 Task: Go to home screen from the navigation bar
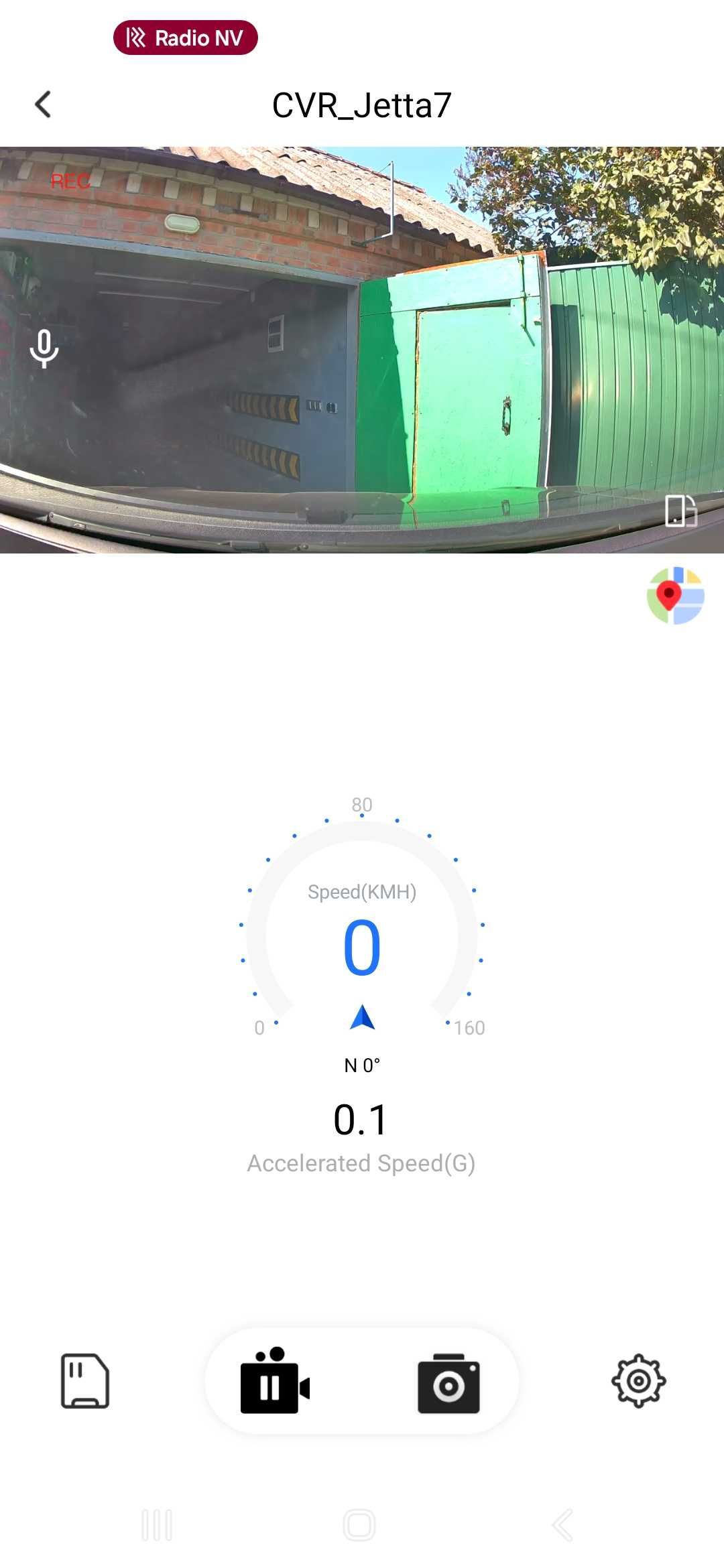click(x=359, y=1525)
